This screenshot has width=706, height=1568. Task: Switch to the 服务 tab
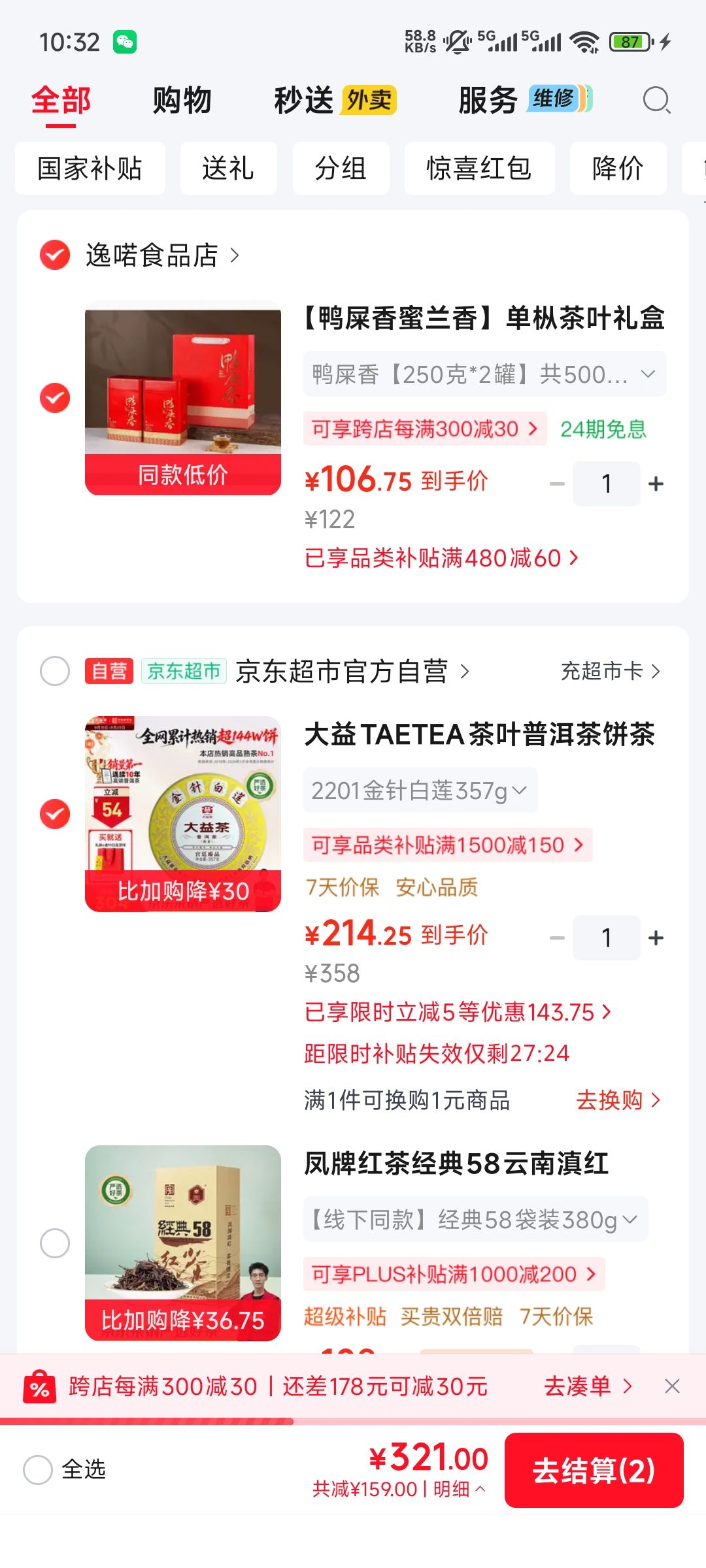tap(525, 100)
